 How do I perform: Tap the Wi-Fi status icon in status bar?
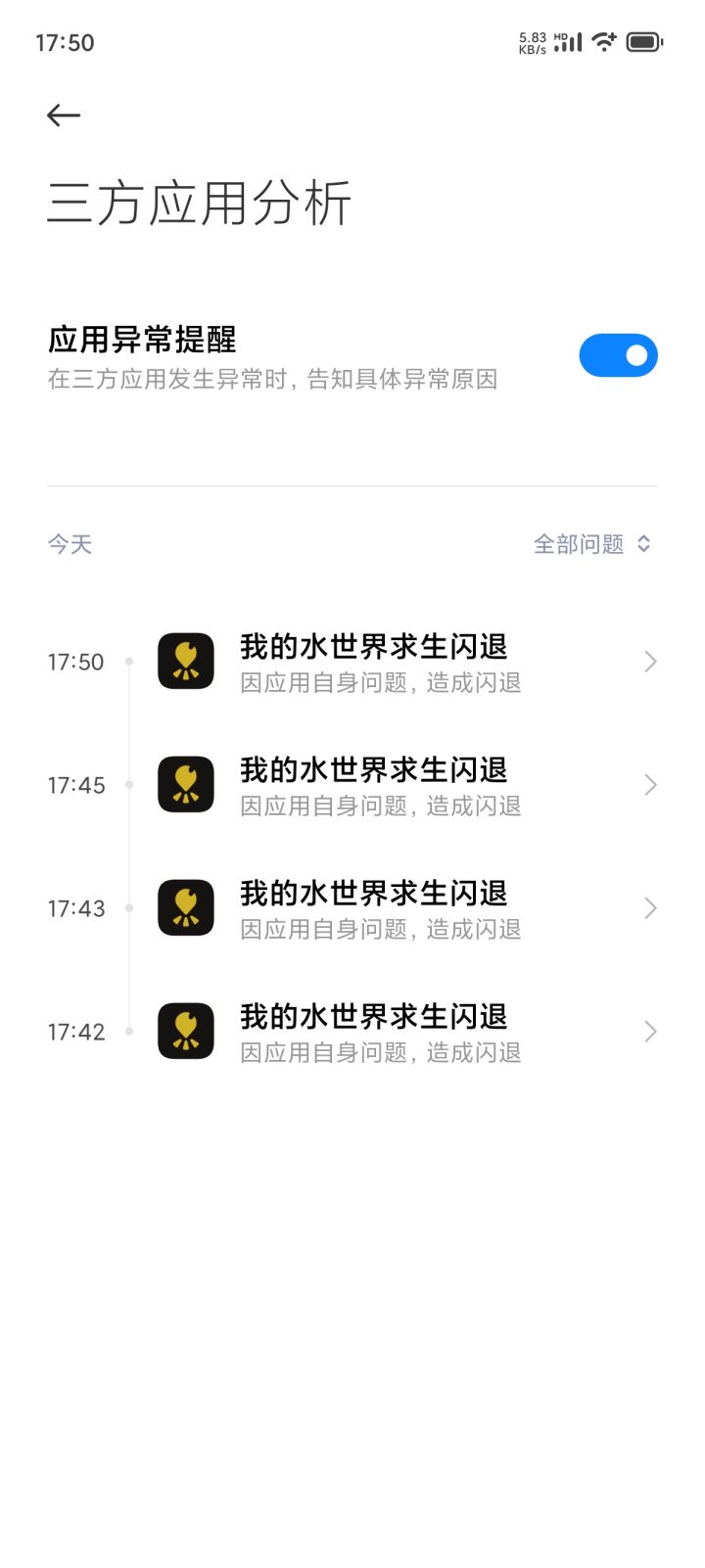[x=602, y=41]
